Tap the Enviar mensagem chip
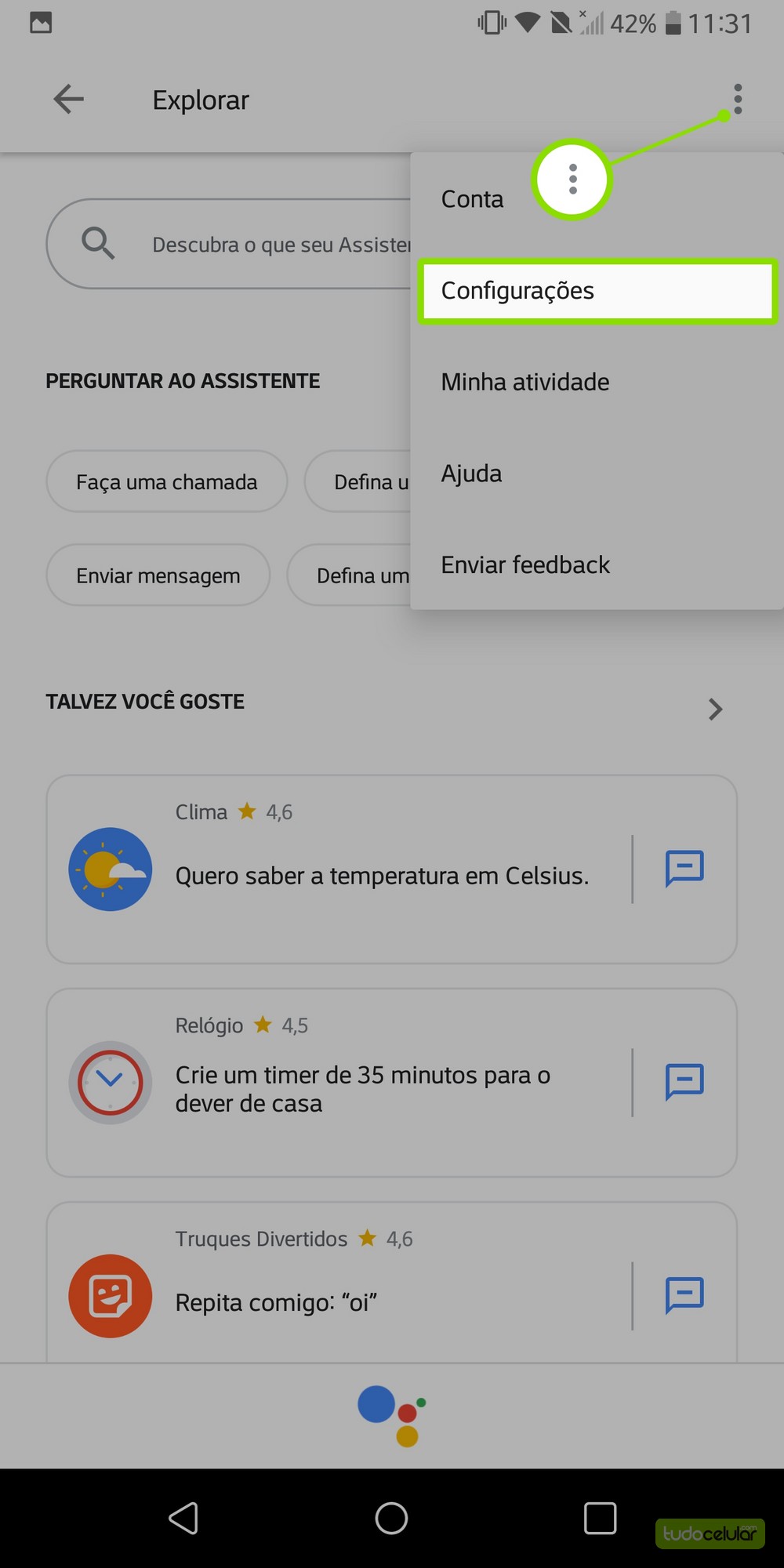 pyautogui.click(x=158, y=575)
